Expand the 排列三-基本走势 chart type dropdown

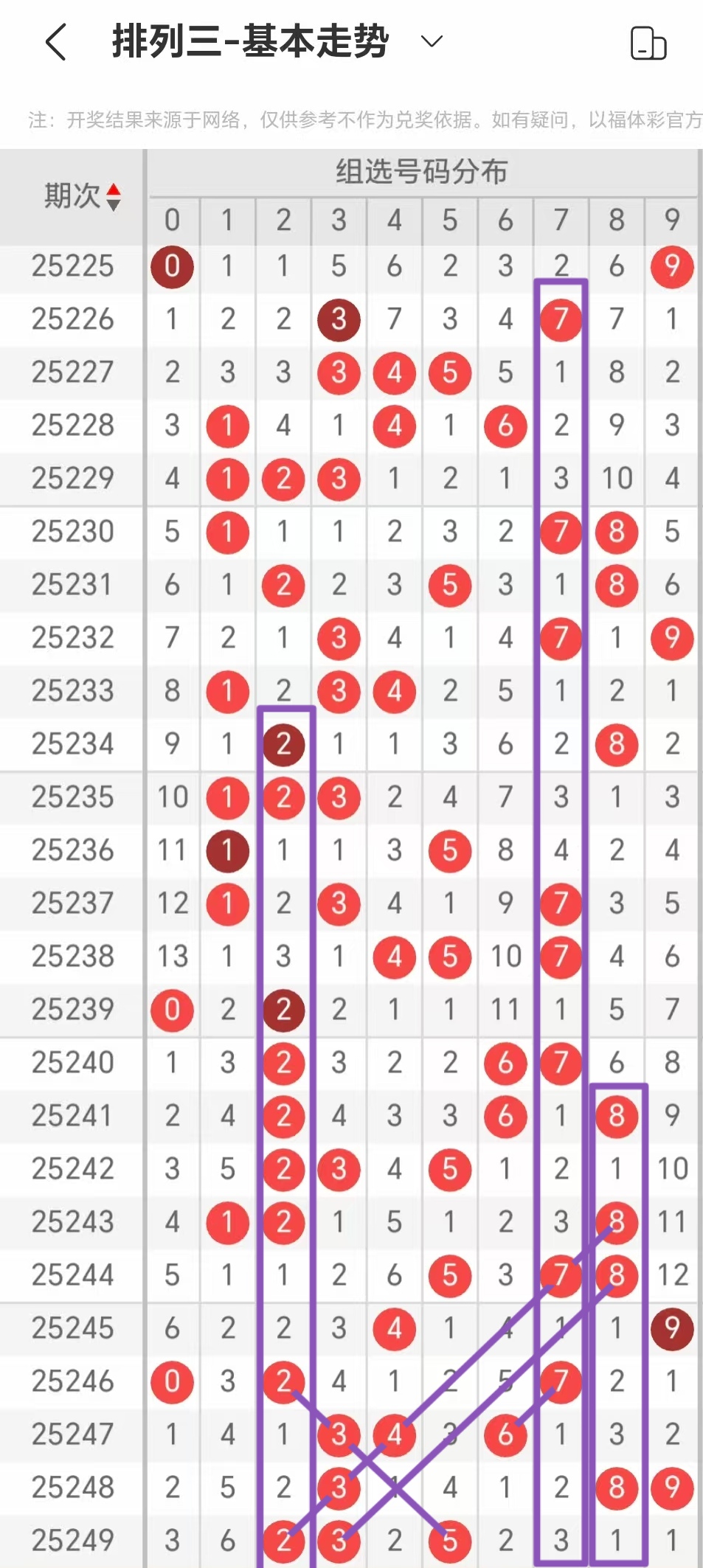pos(432,41)
